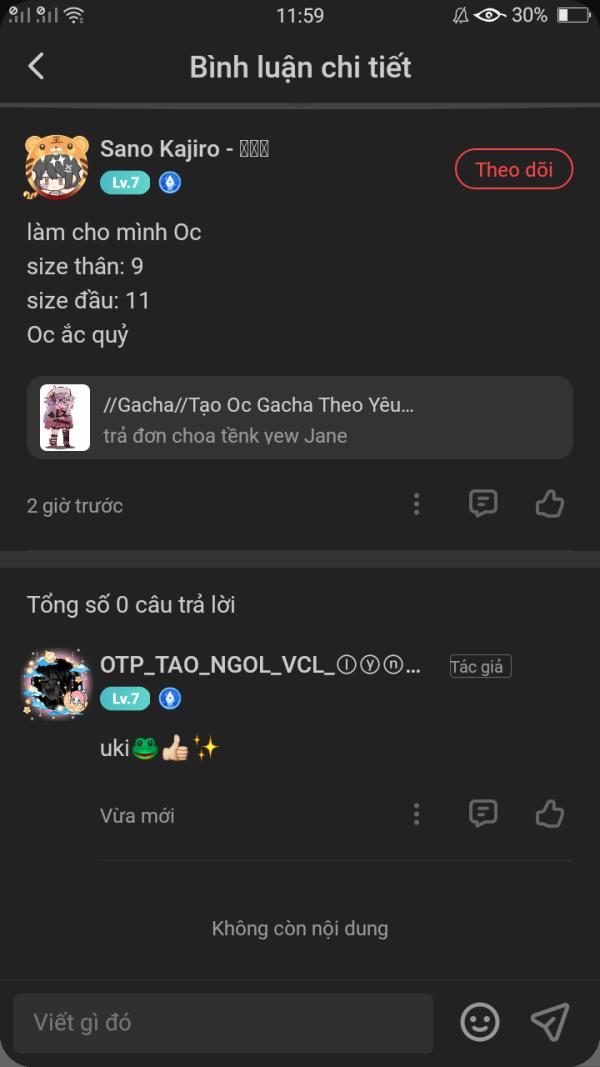This screenshot has width=600, height=1067.
Task: Reply to Sano Kajiro's comment via the comment icon
Action: tap(483, 504)
